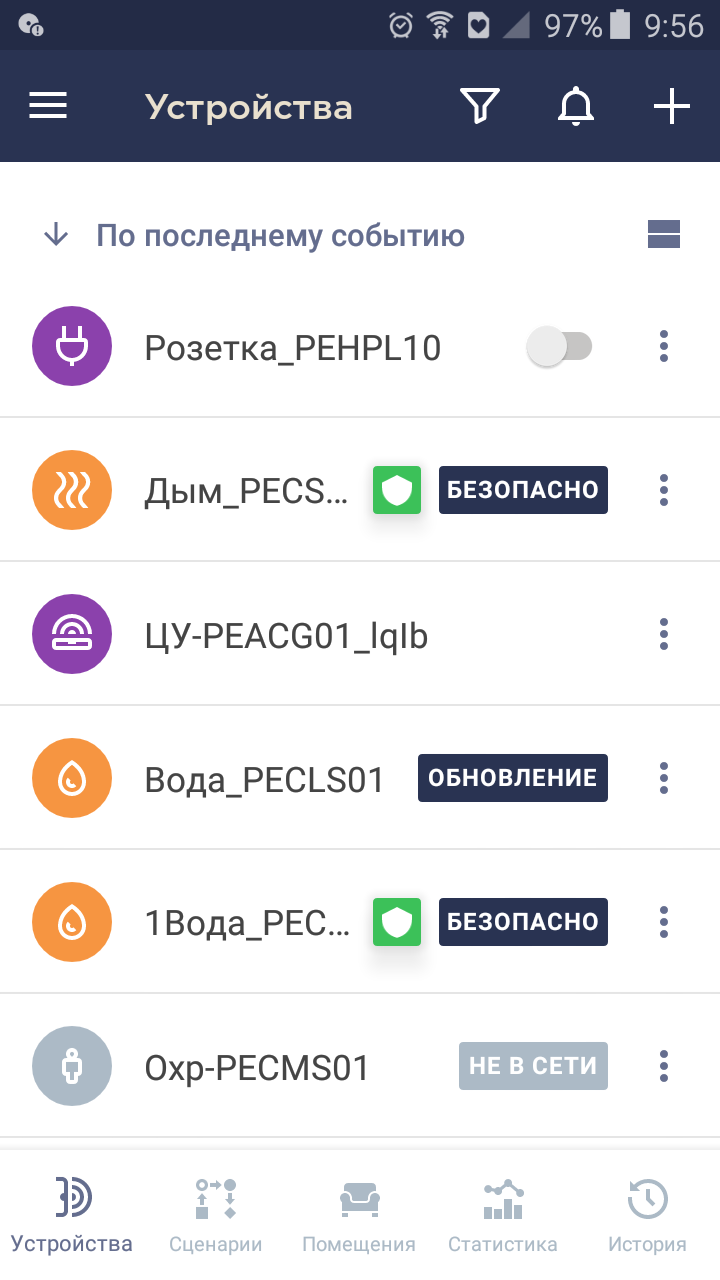Screen dimensions: 720x1280
Task: Open the Дым_PECS smoke sensor row
Action: tap(360, 490)
